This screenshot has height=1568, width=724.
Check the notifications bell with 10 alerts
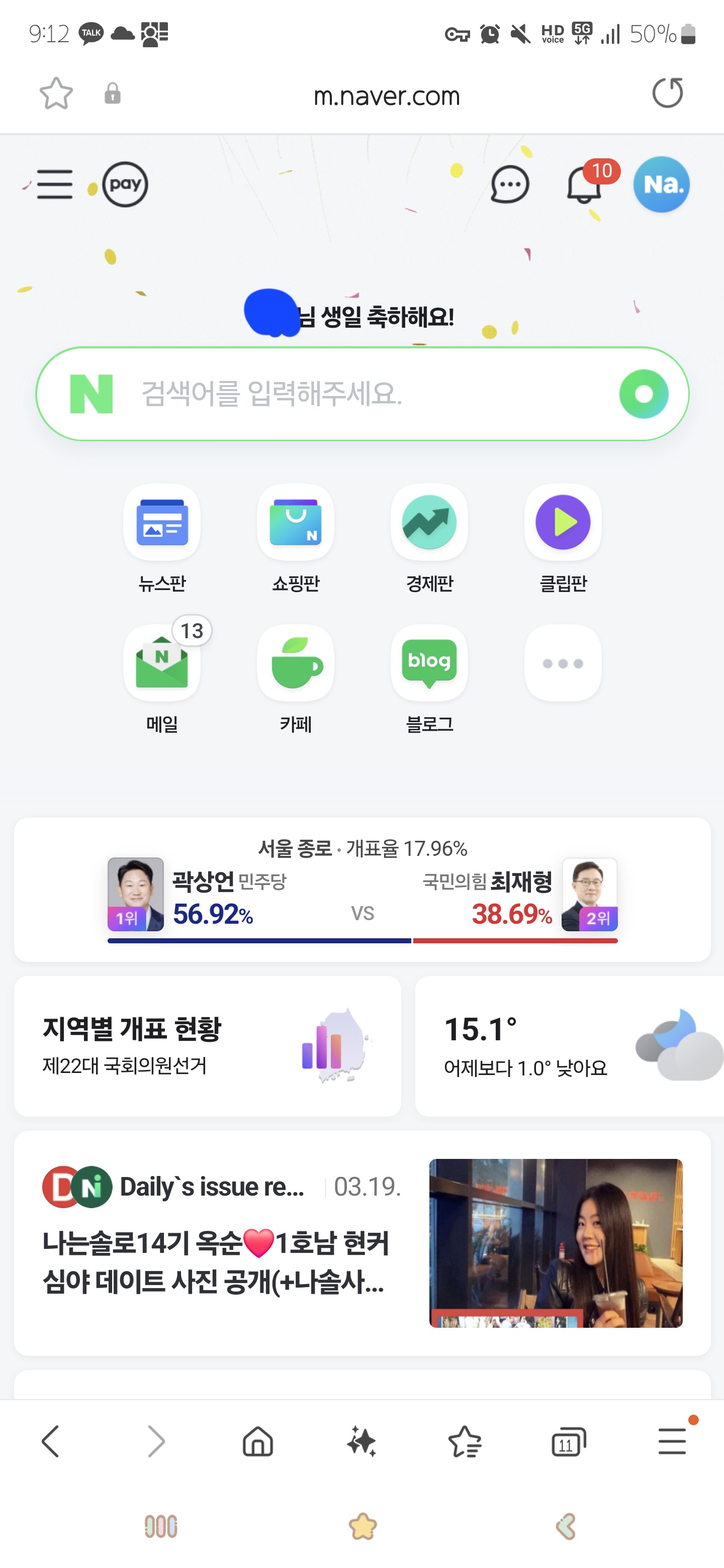point(585,185)
